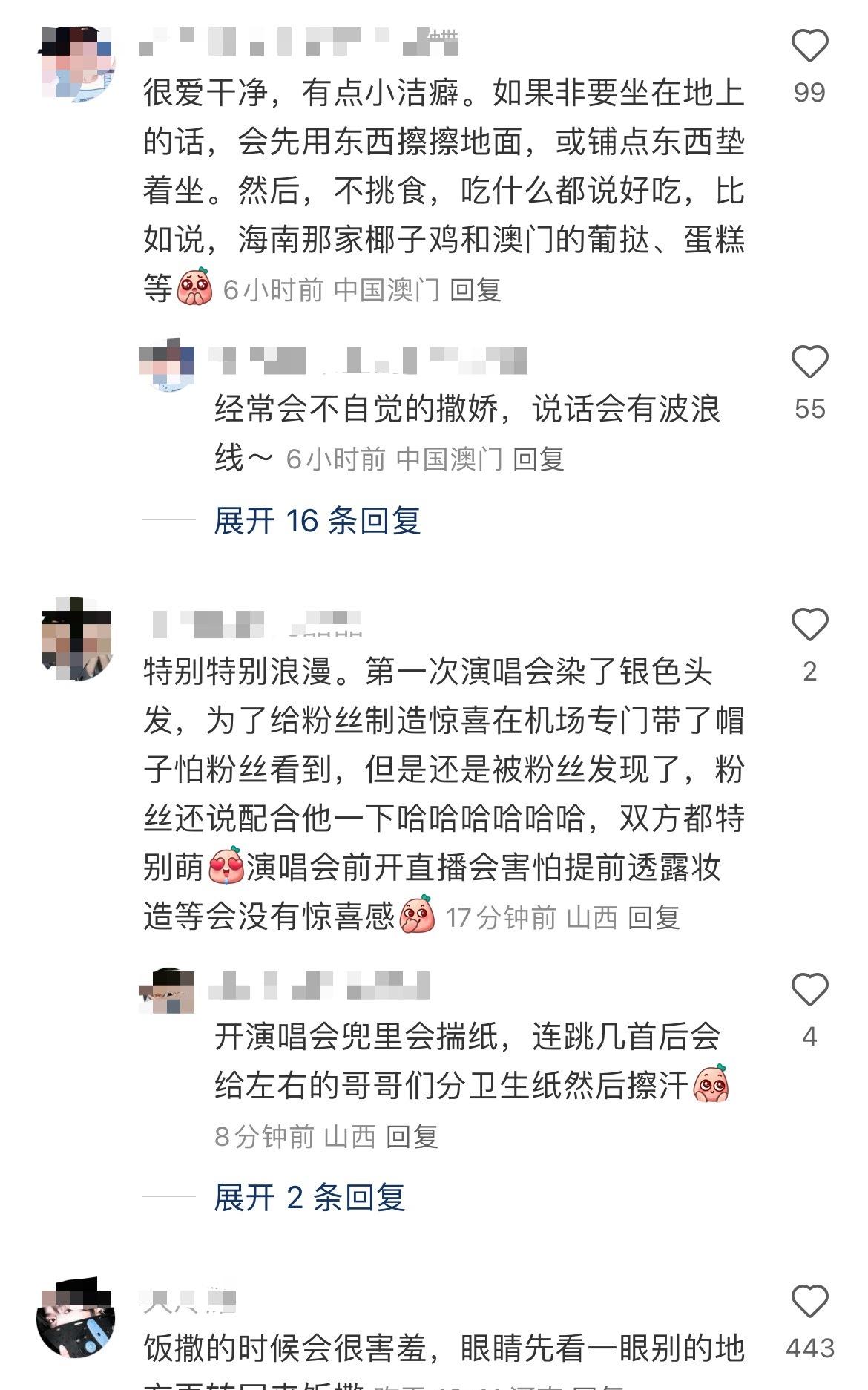
Task: Expand 展开 2 条回复
Action: click(x=309, y=1197)
